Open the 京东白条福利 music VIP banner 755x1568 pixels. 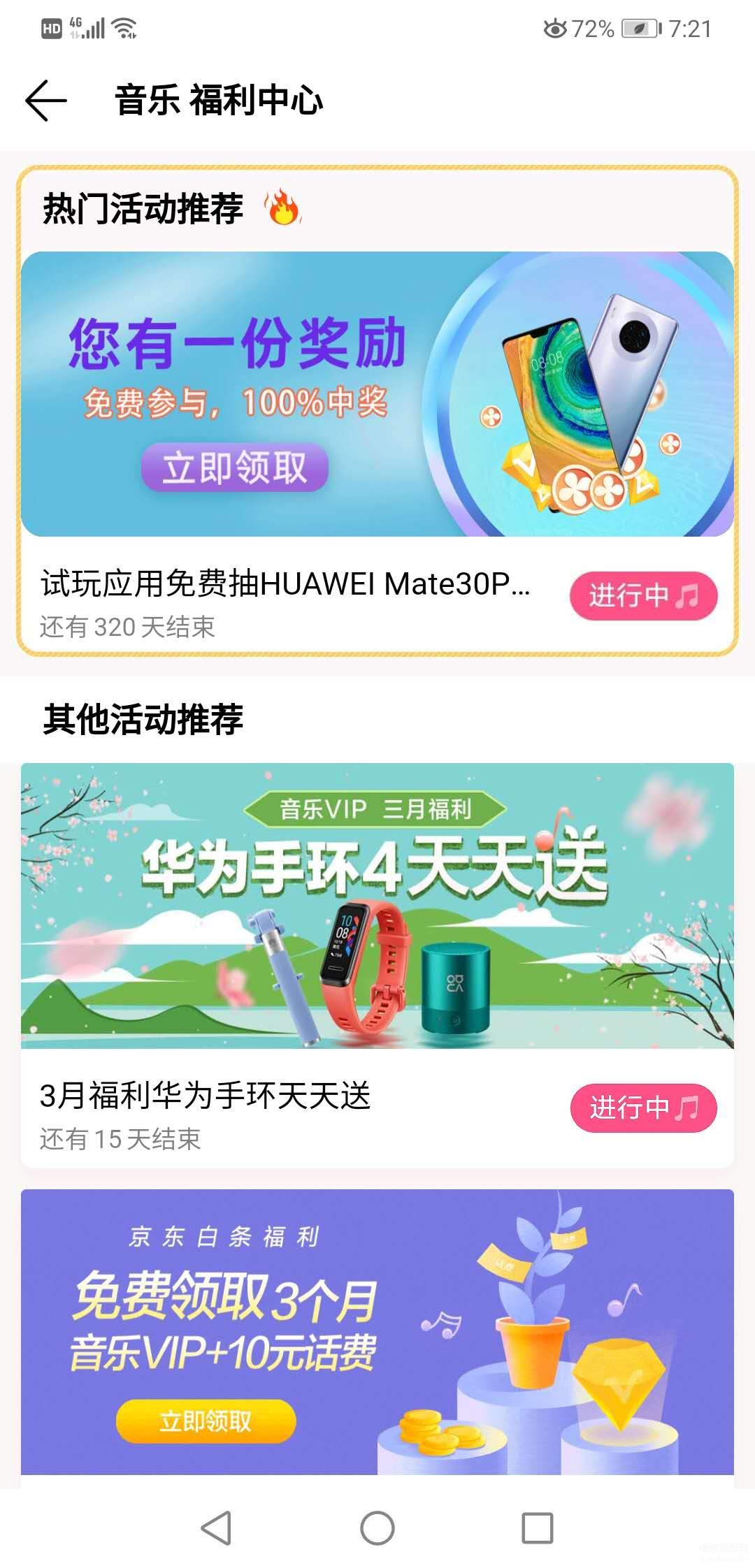tap(377, 1332)
